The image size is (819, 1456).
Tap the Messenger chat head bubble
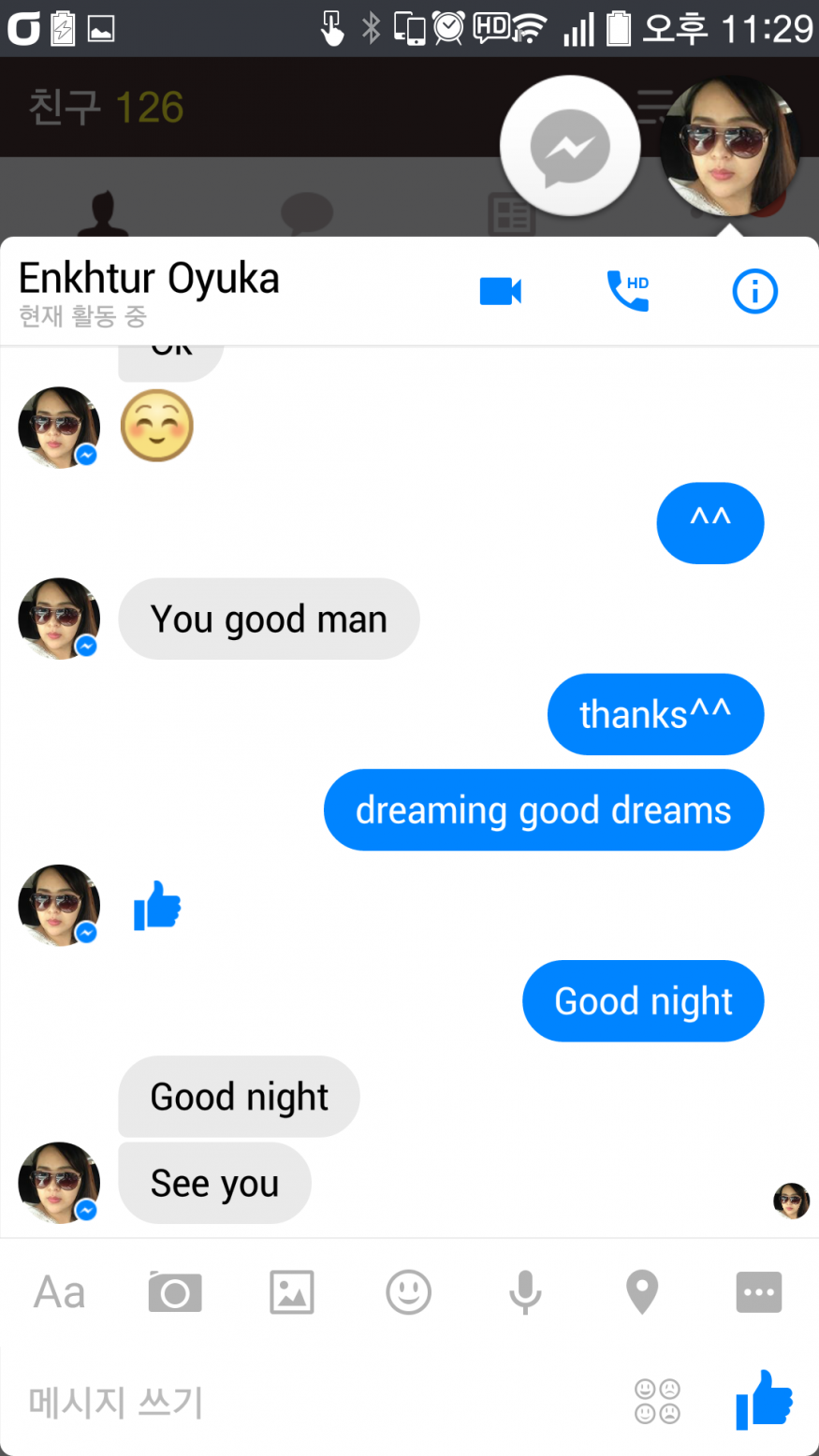coord(570,147)
